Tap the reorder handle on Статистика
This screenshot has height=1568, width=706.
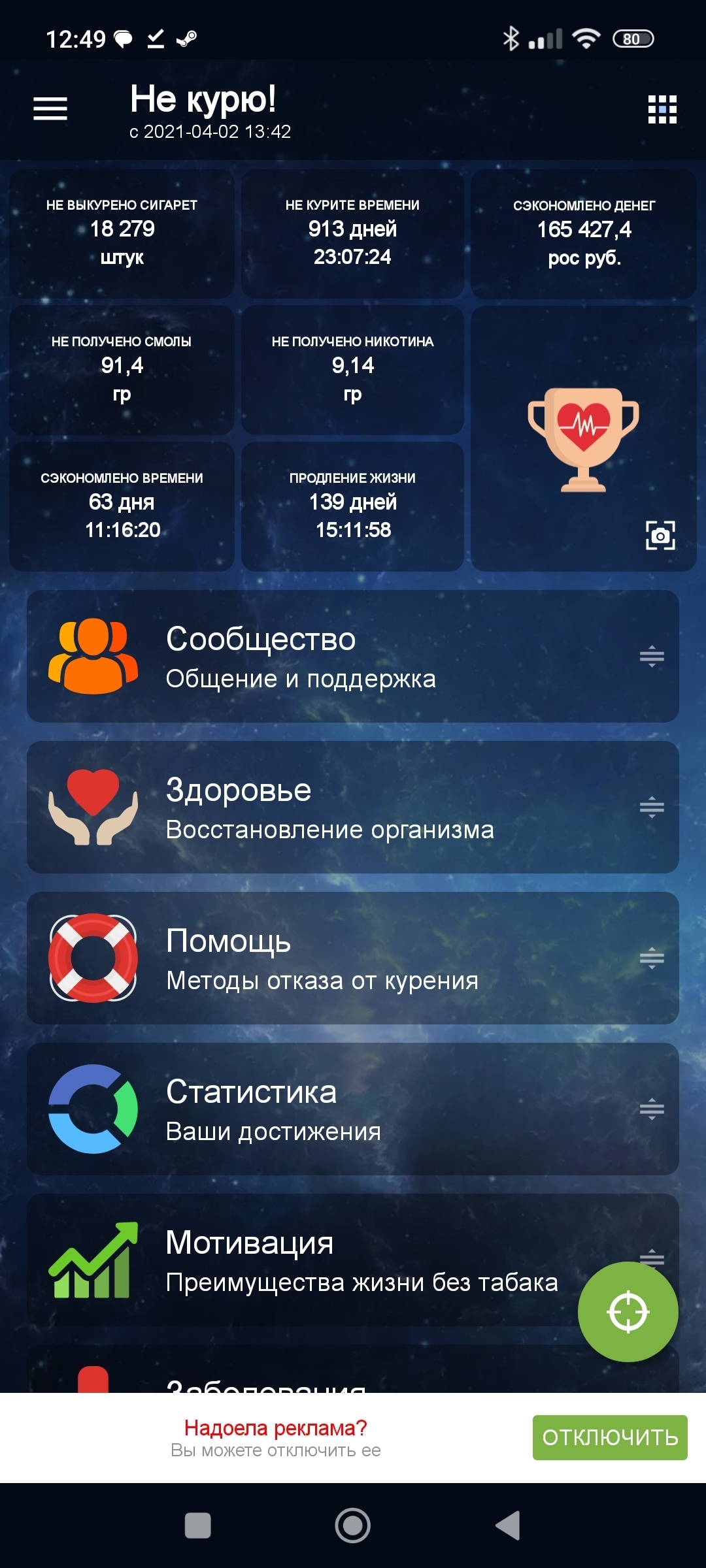652,1109
